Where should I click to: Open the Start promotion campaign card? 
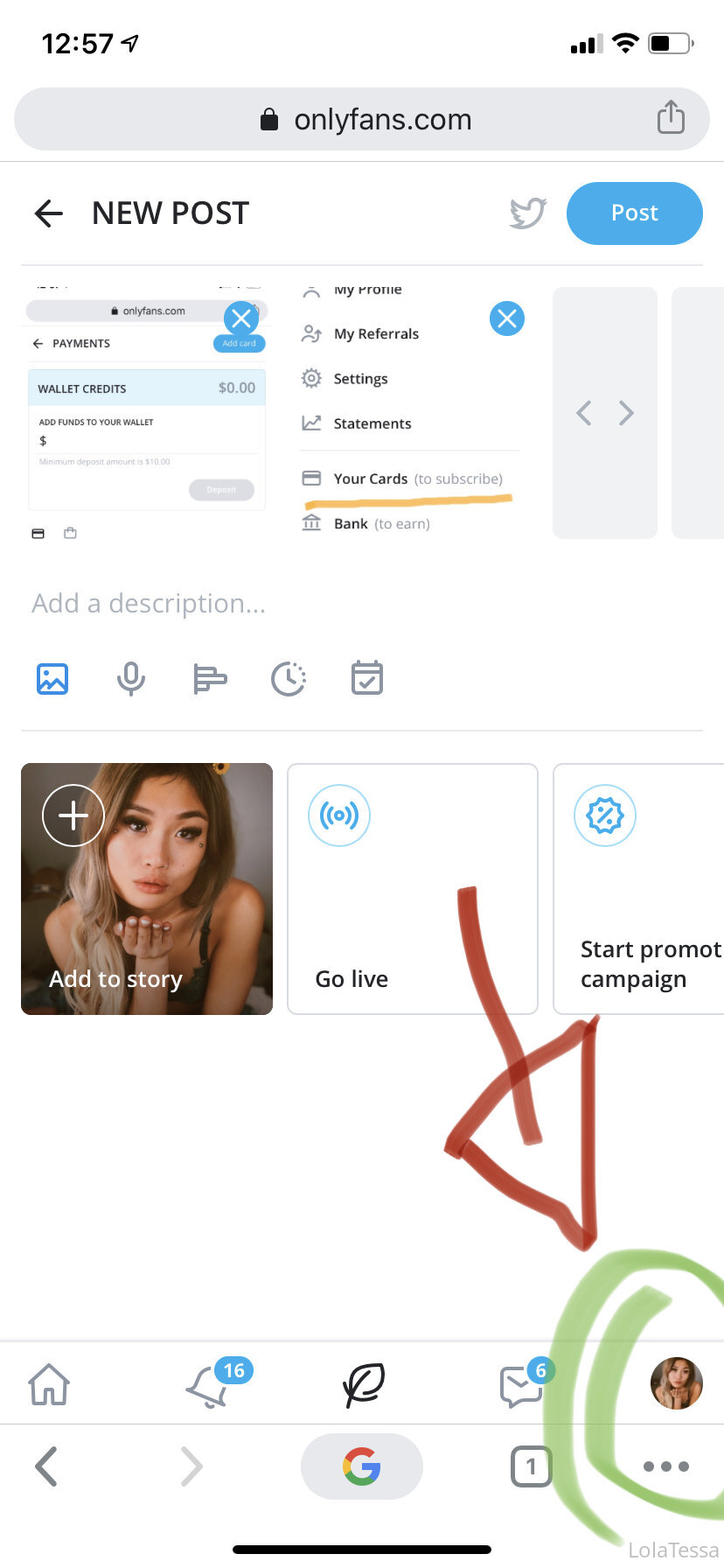coord(638,889)
